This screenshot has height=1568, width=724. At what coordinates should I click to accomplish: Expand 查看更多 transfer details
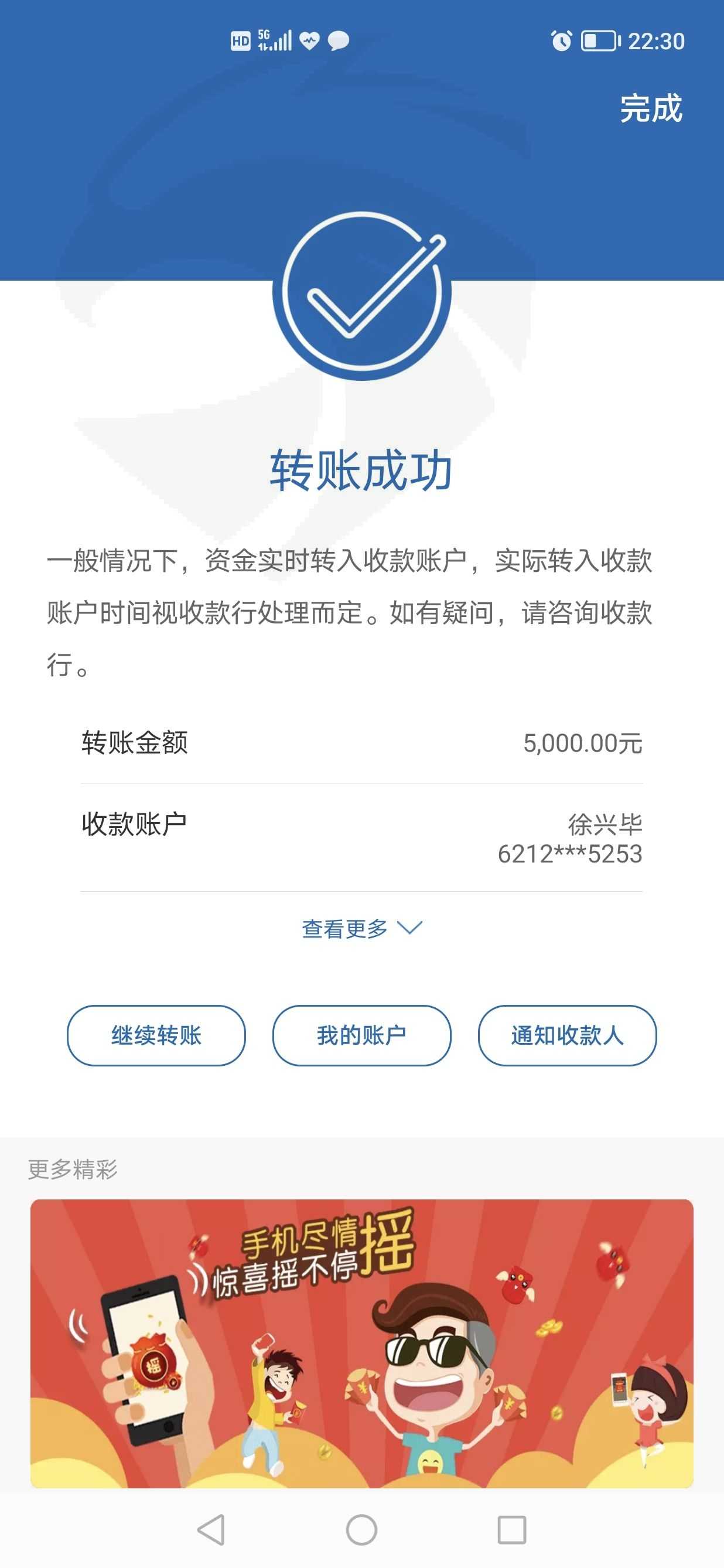(x=362, y=928)
